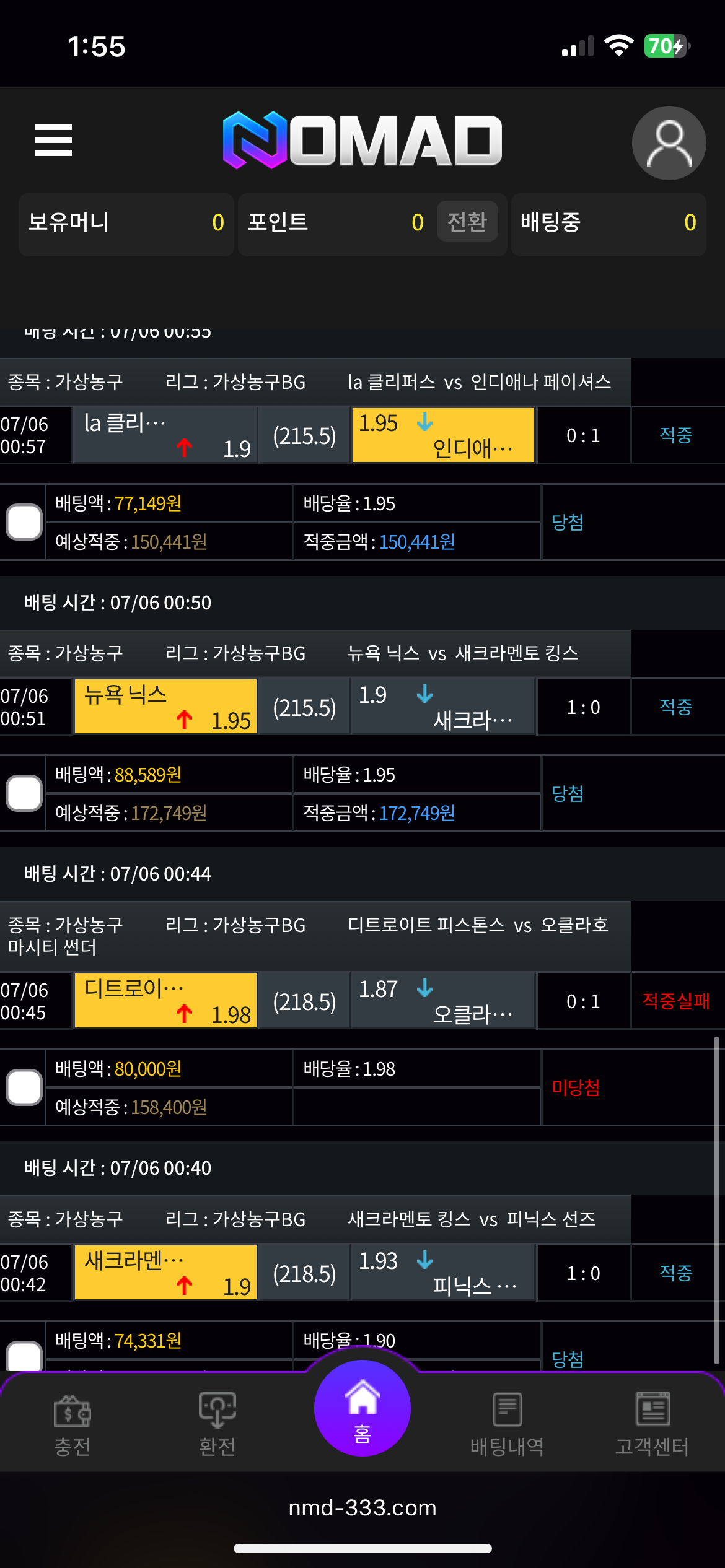Open the hamburger menu

click(x=53, y=141)
